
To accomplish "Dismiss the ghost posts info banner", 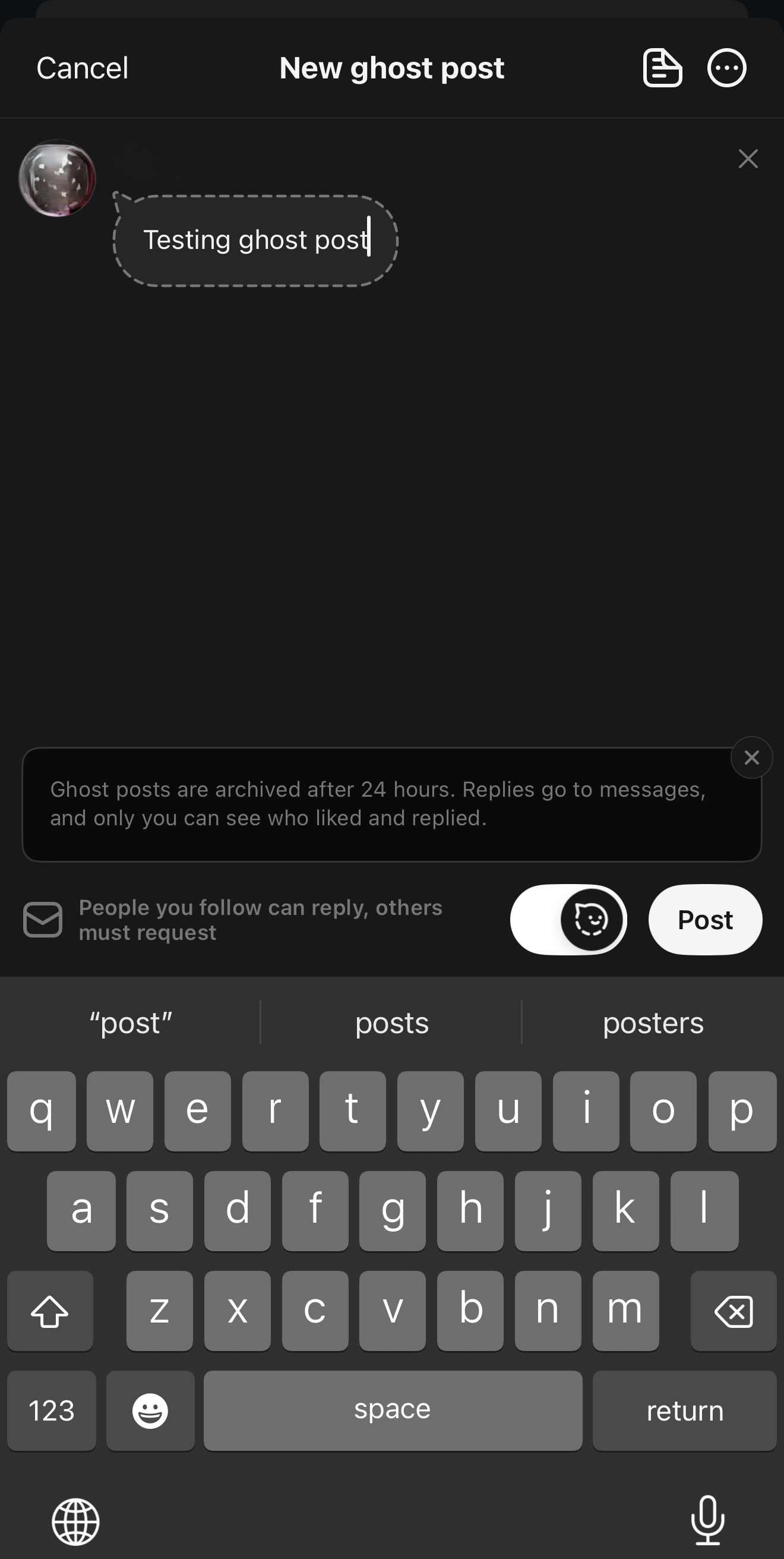I will tap(751, 757).
